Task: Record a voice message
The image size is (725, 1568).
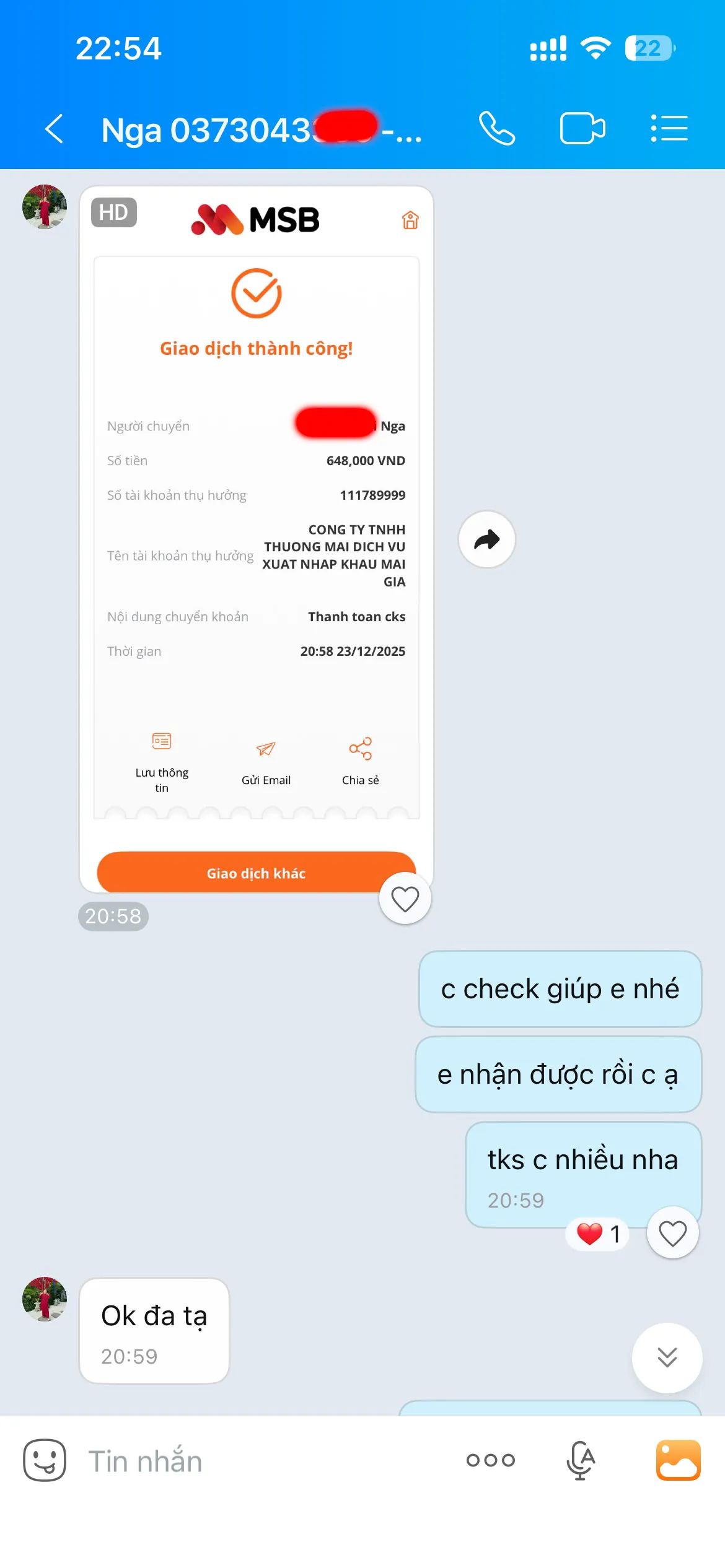Action: (x=581, y=1460)
